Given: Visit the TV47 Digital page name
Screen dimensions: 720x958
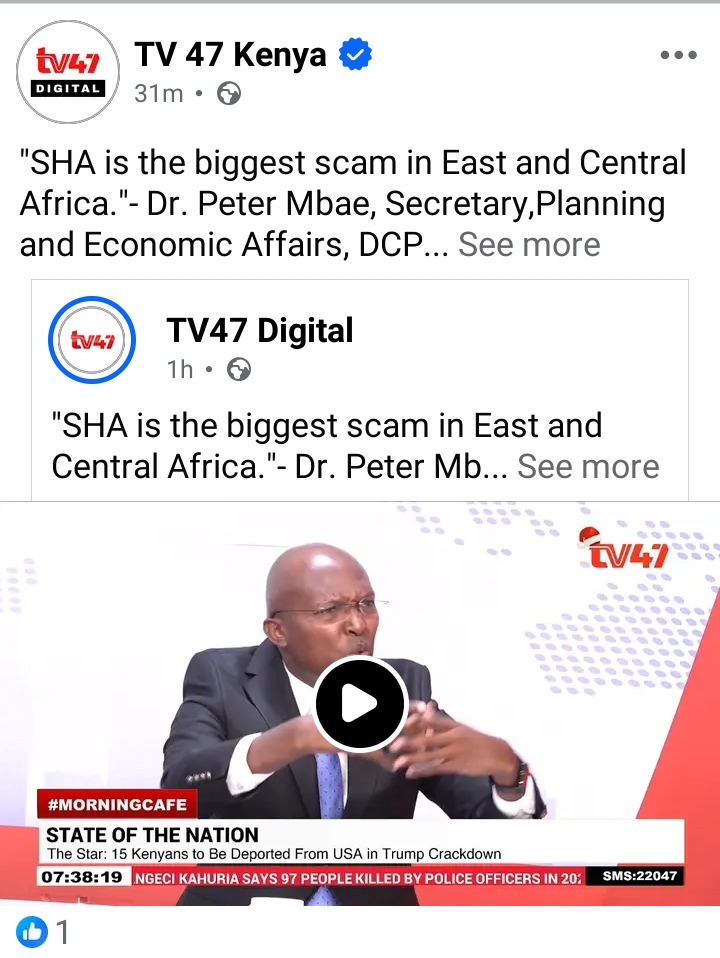Looking at the screenshot, I should 260,330.
